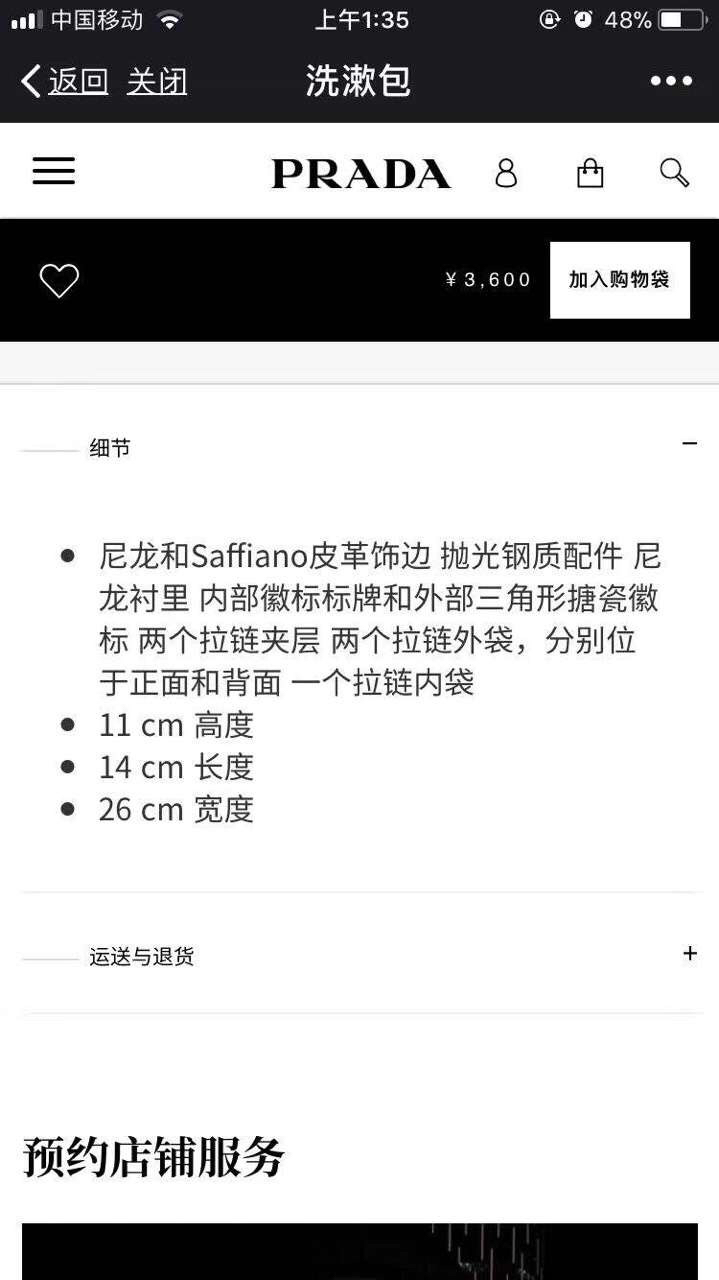Screen dimensions: 719x1280
Task: Close the page with 关闭
Action: click(x=157, y=81)
